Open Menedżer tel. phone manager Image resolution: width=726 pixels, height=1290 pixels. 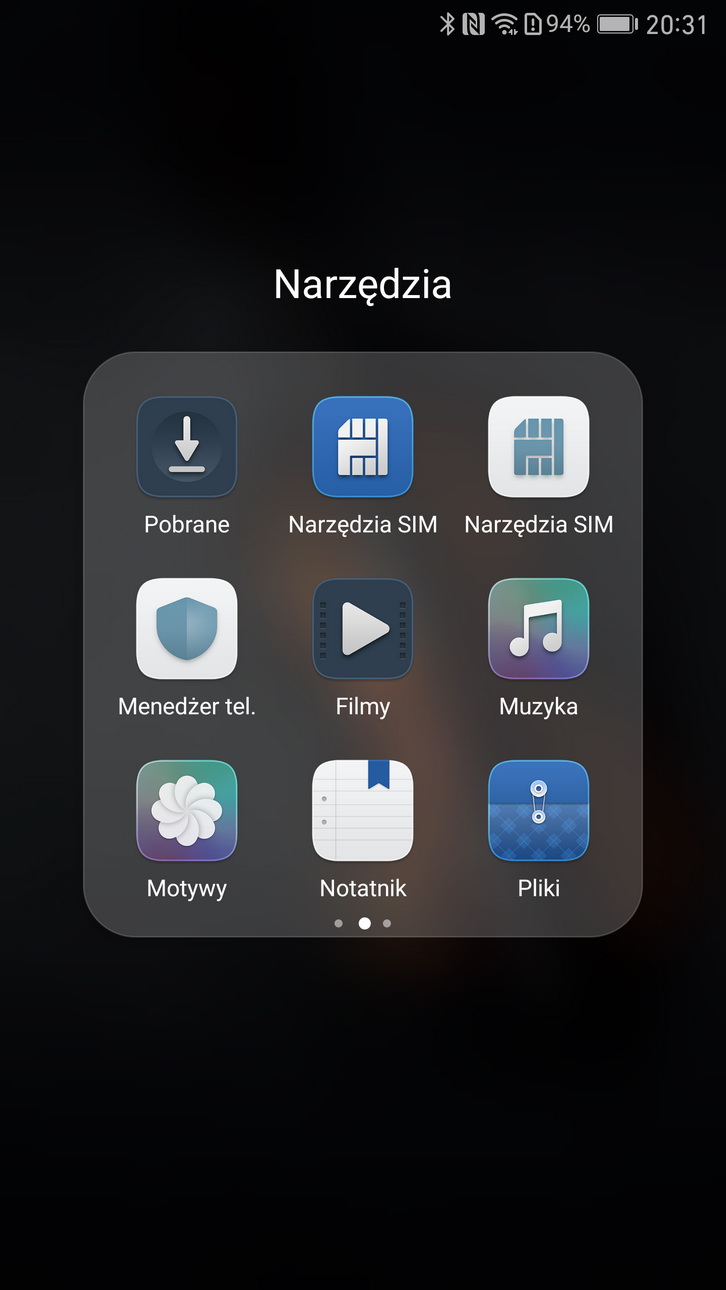pyautogui.click(x=187, y=629)
